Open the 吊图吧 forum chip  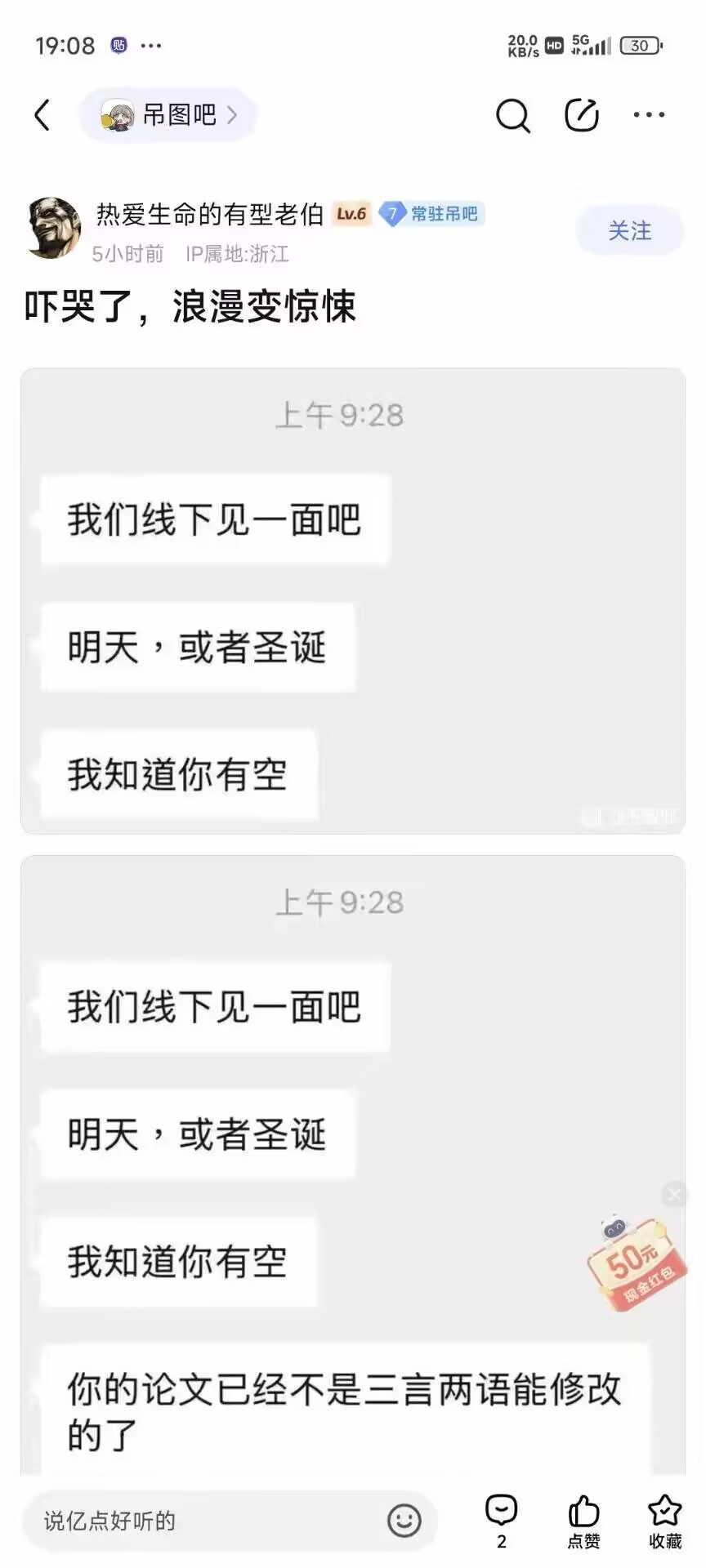[x=168, y=115]
